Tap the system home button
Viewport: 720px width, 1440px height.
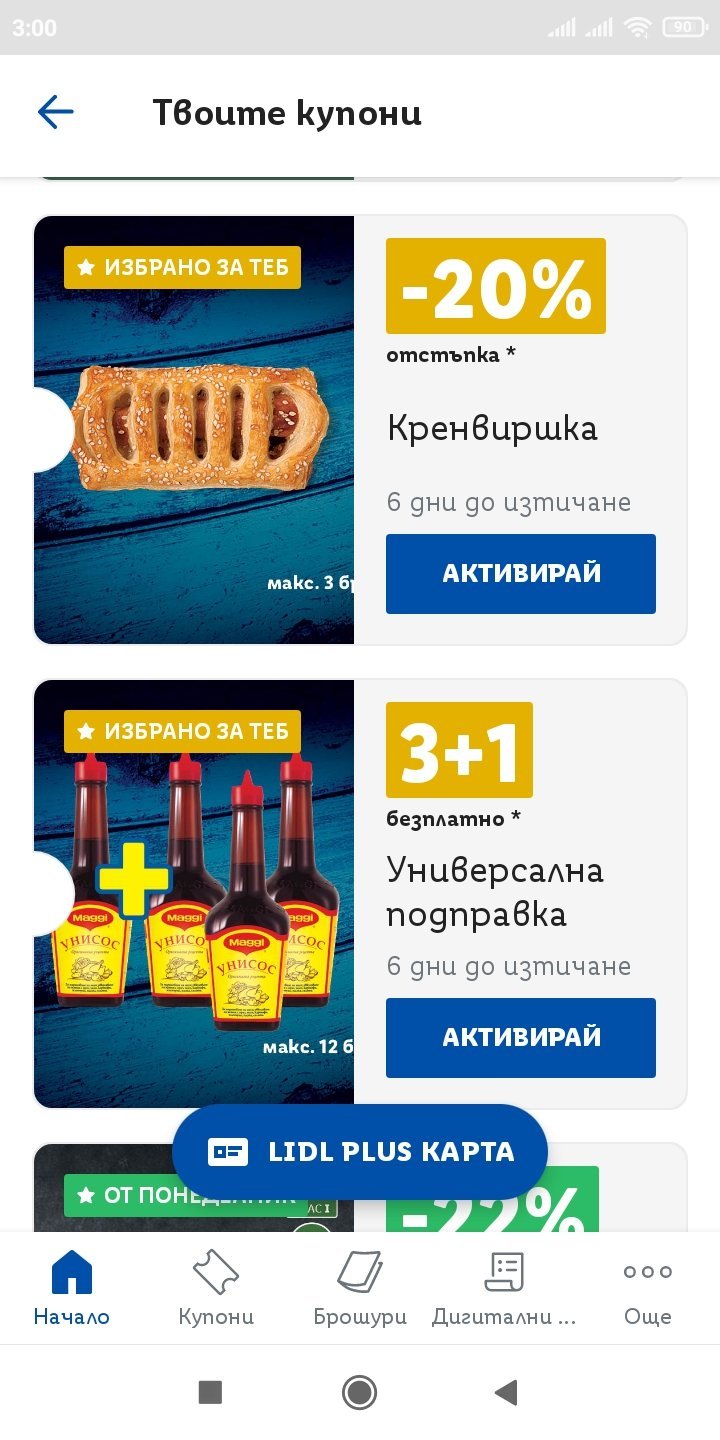point(359,1392)
